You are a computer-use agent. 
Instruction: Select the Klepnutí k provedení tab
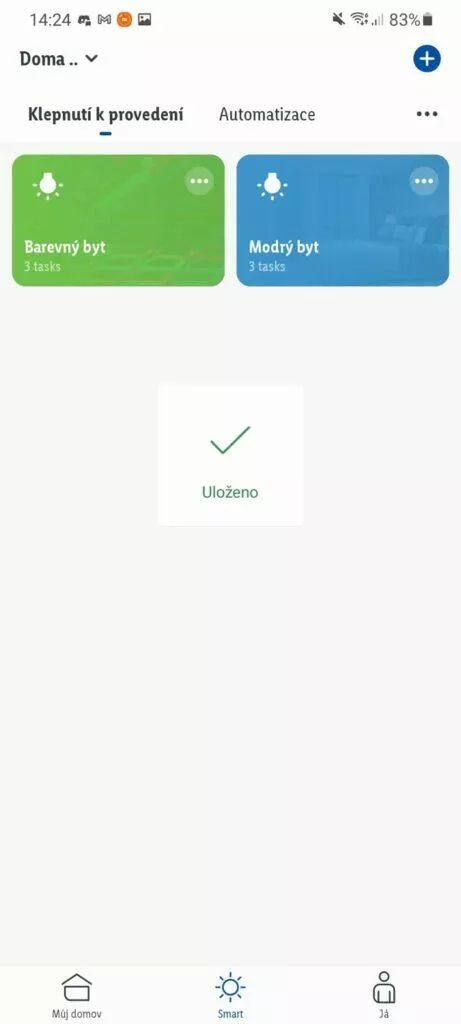[x=106, y=114]
